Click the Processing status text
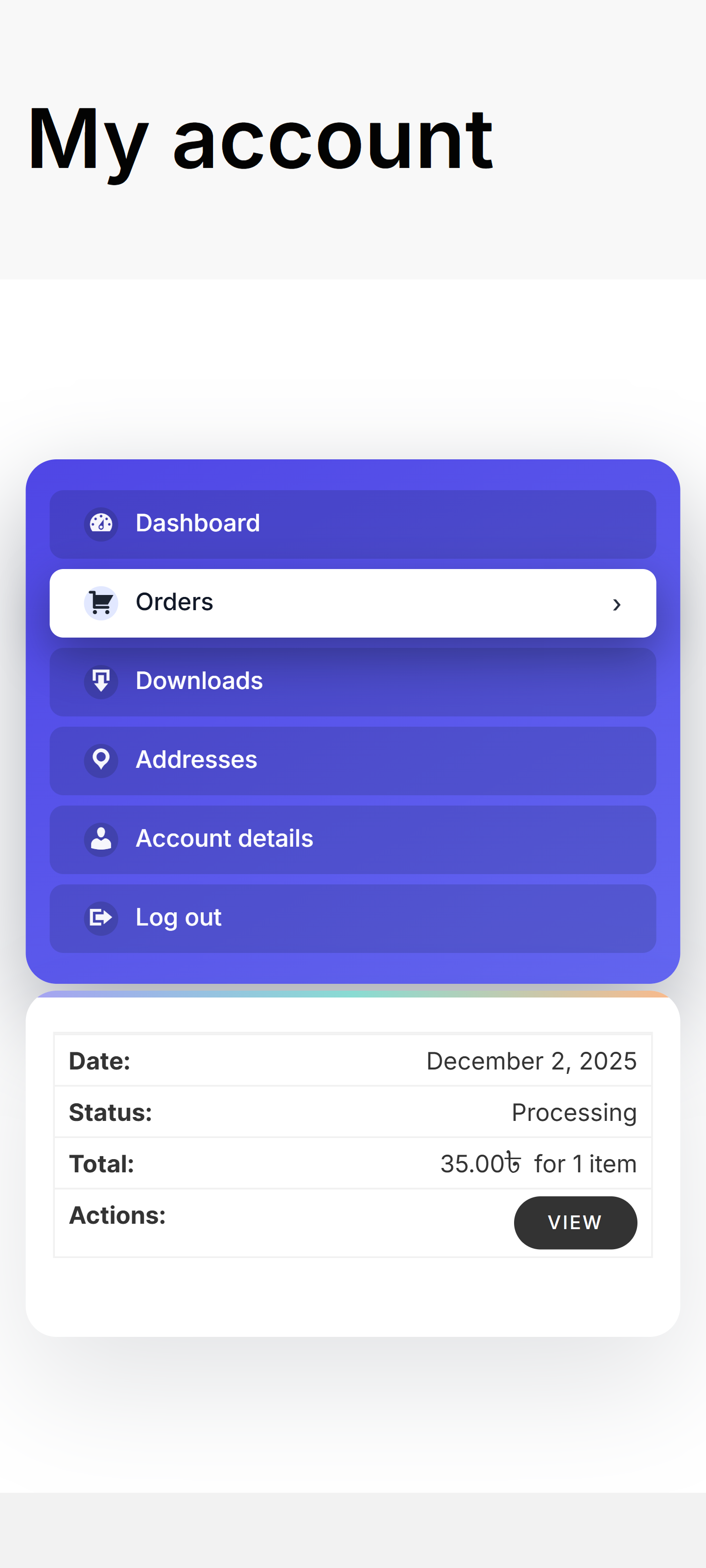The width and height of the screenshot is (706, 1568). pyautogui.click(x=574, y=1112)
